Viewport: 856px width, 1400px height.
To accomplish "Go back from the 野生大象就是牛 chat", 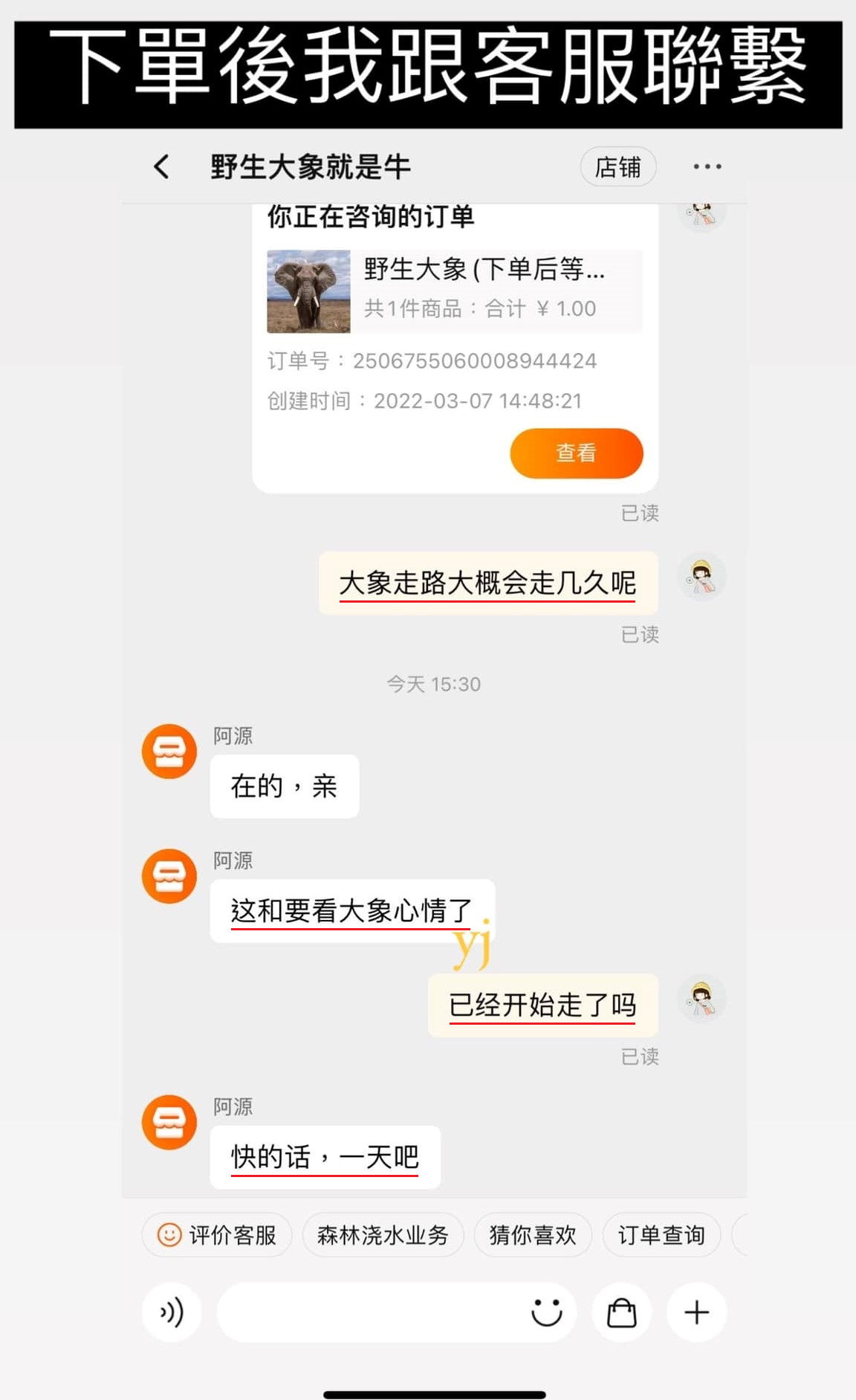I will coord(161,166).
